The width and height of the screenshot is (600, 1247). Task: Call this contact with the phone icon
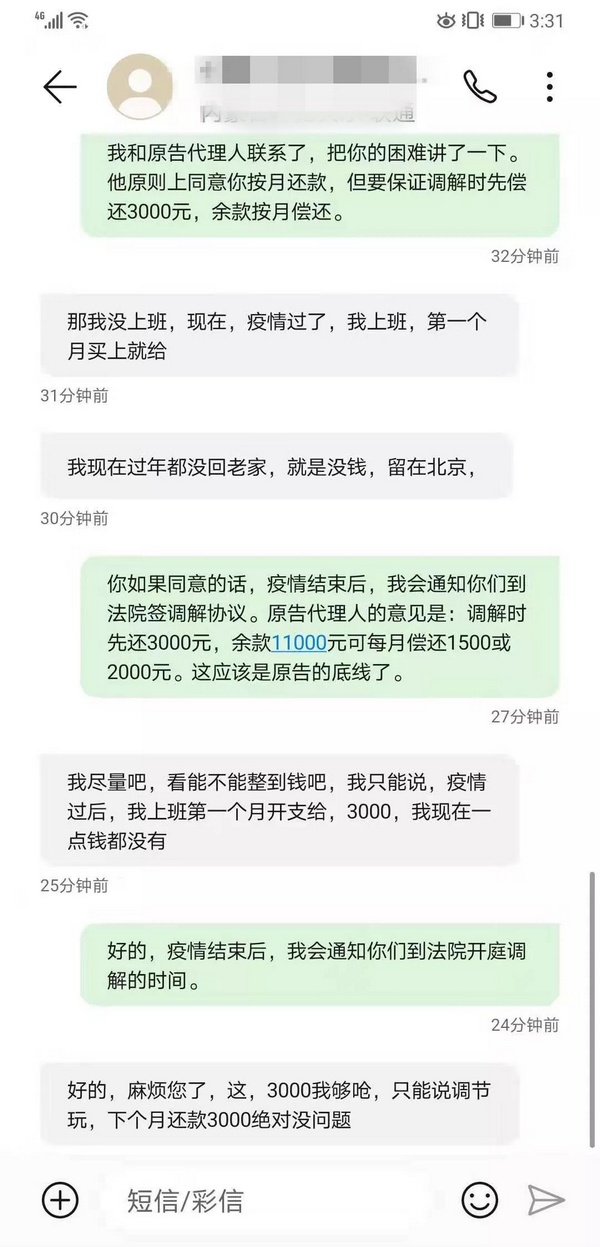point(480,86)
